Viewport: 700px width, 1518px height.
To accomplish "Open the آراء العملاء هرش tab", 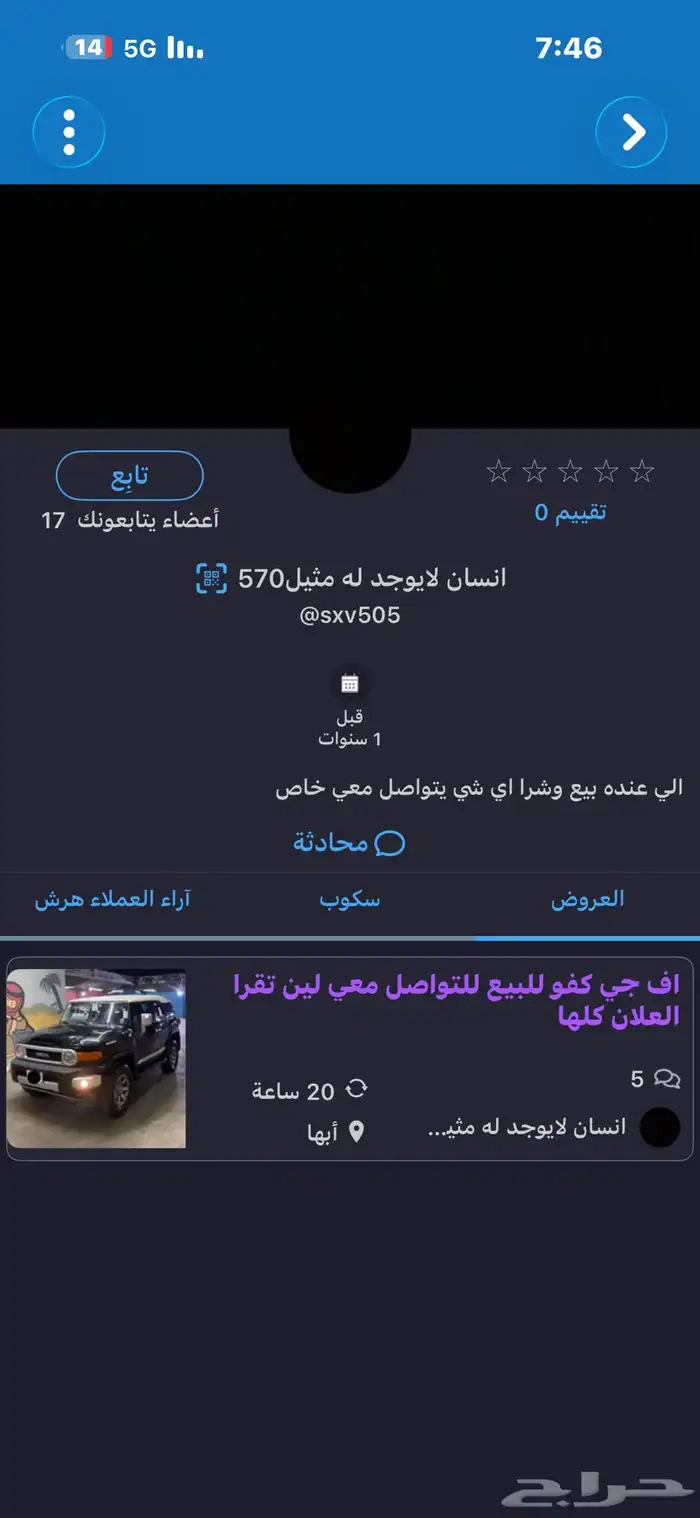I will coord(112,899).
